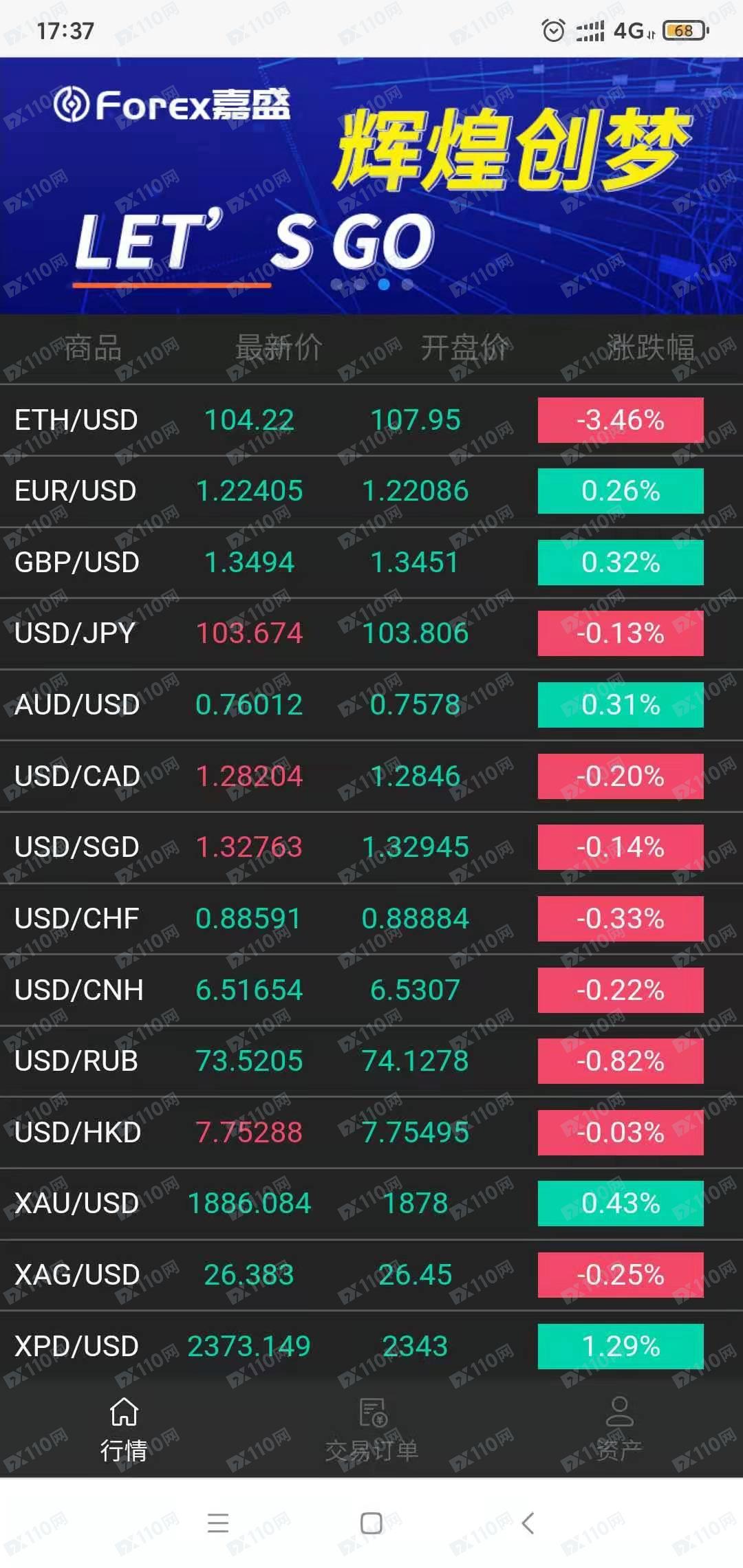Viewport: 743px width, 1568px height.
Task: Open the ETH/USD quote row
Action: point(371,420)
